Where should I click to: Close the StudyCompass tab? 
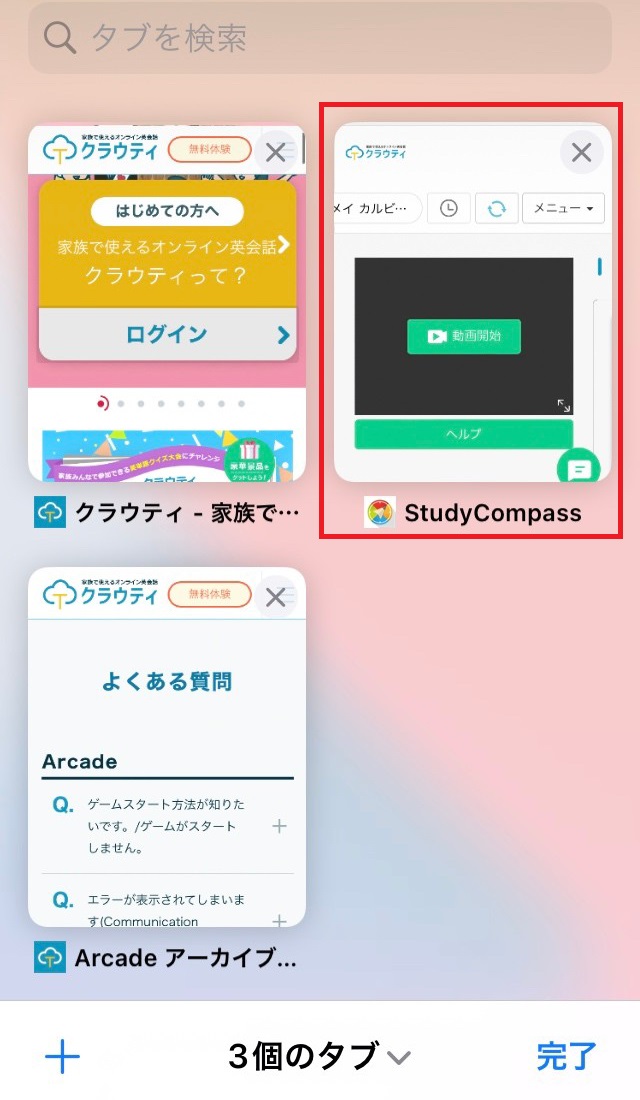[581, 153]
